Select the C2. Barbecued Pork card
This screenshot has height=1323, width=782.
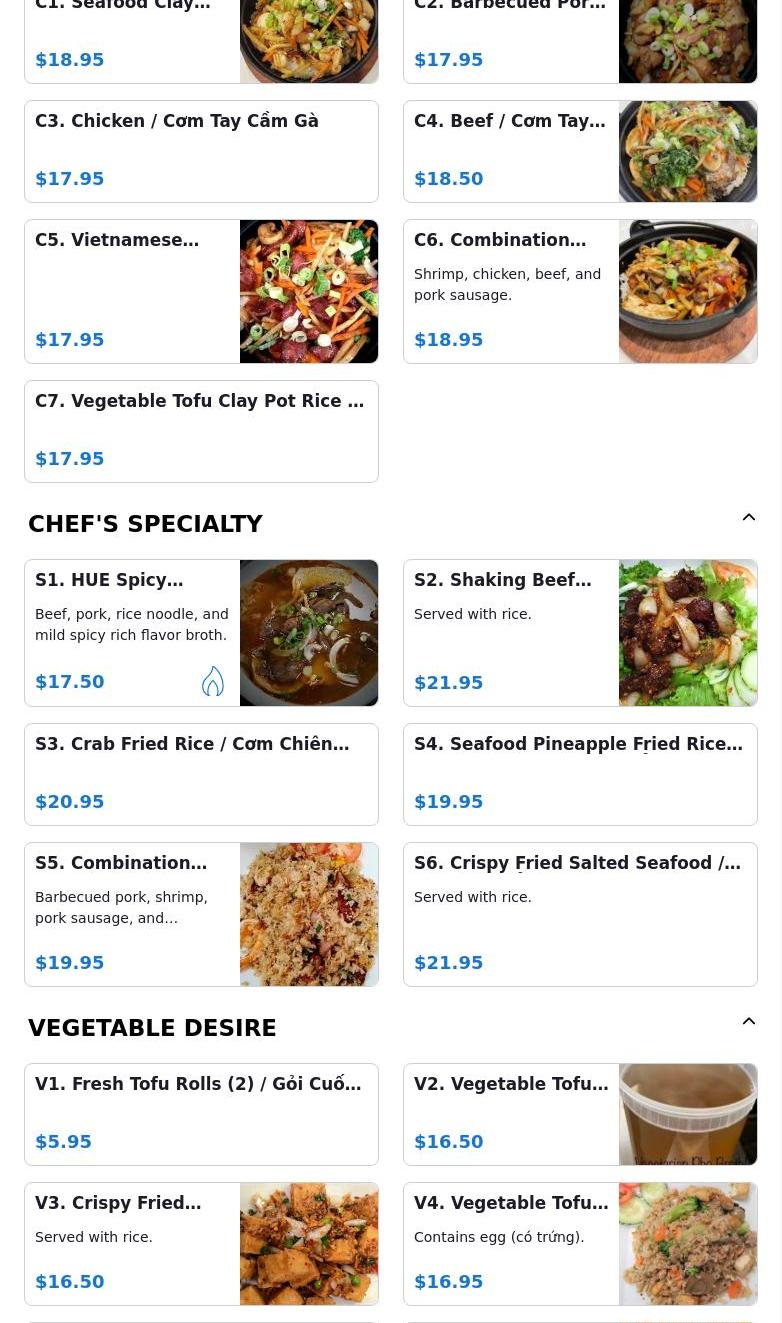tap(580, 41)
